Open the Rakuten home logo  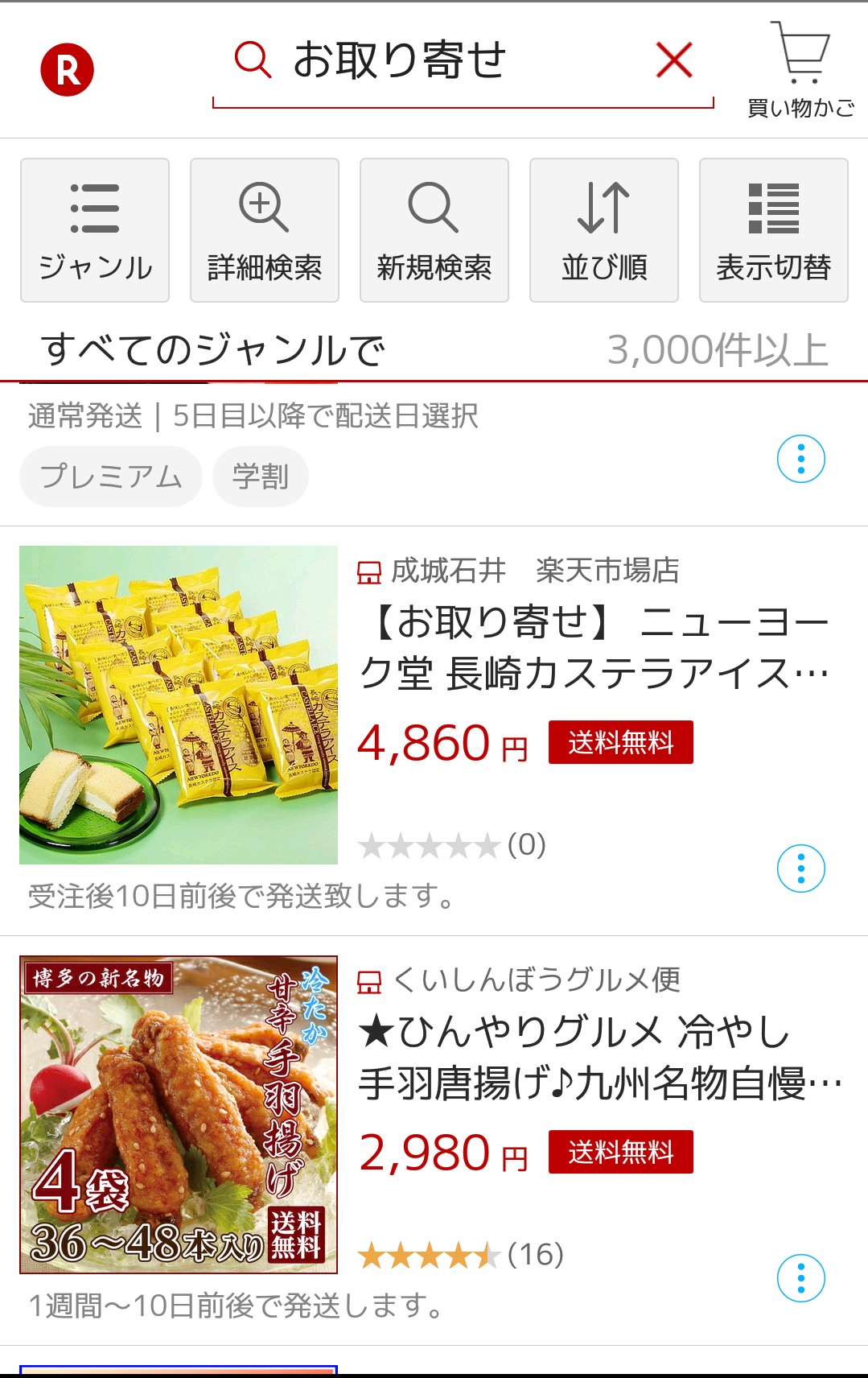click(x=68, y=71)
